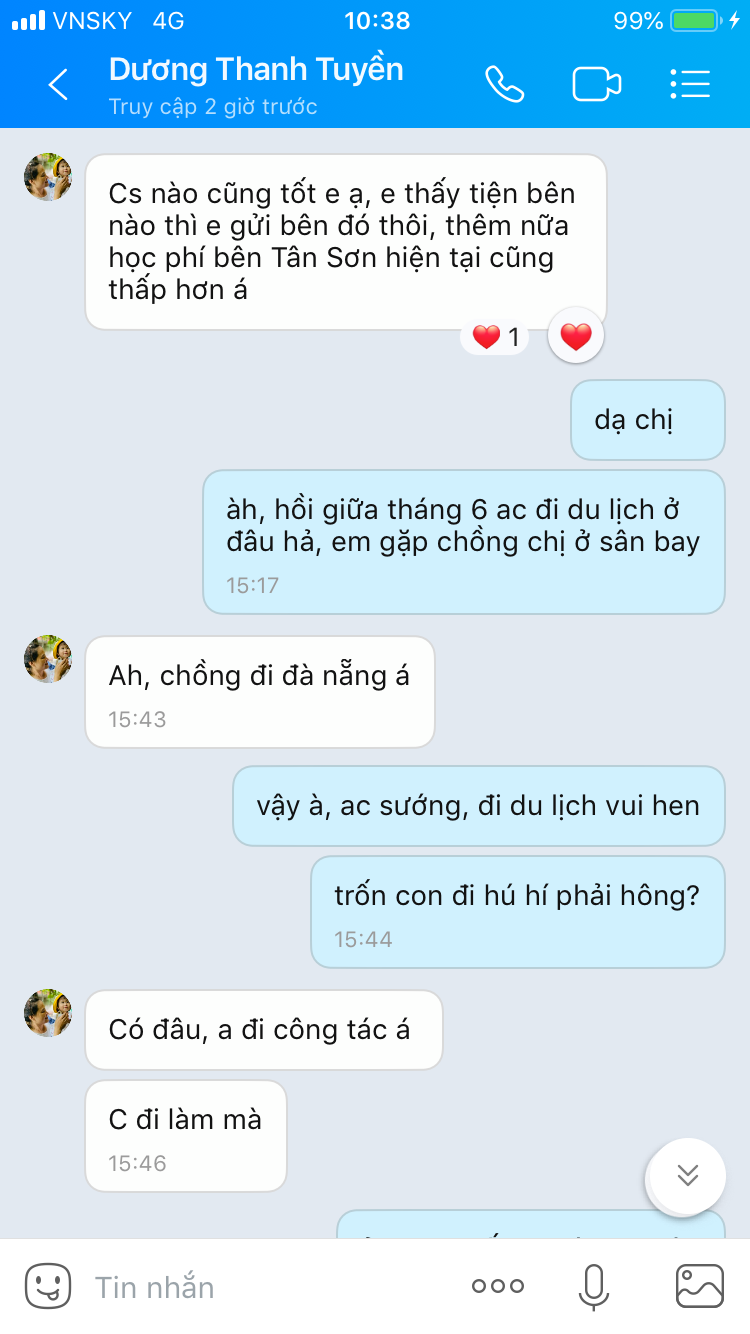This screenshot has height=1334, width=750.
Task: Open more attachment options
Action: coord(498,1286)
